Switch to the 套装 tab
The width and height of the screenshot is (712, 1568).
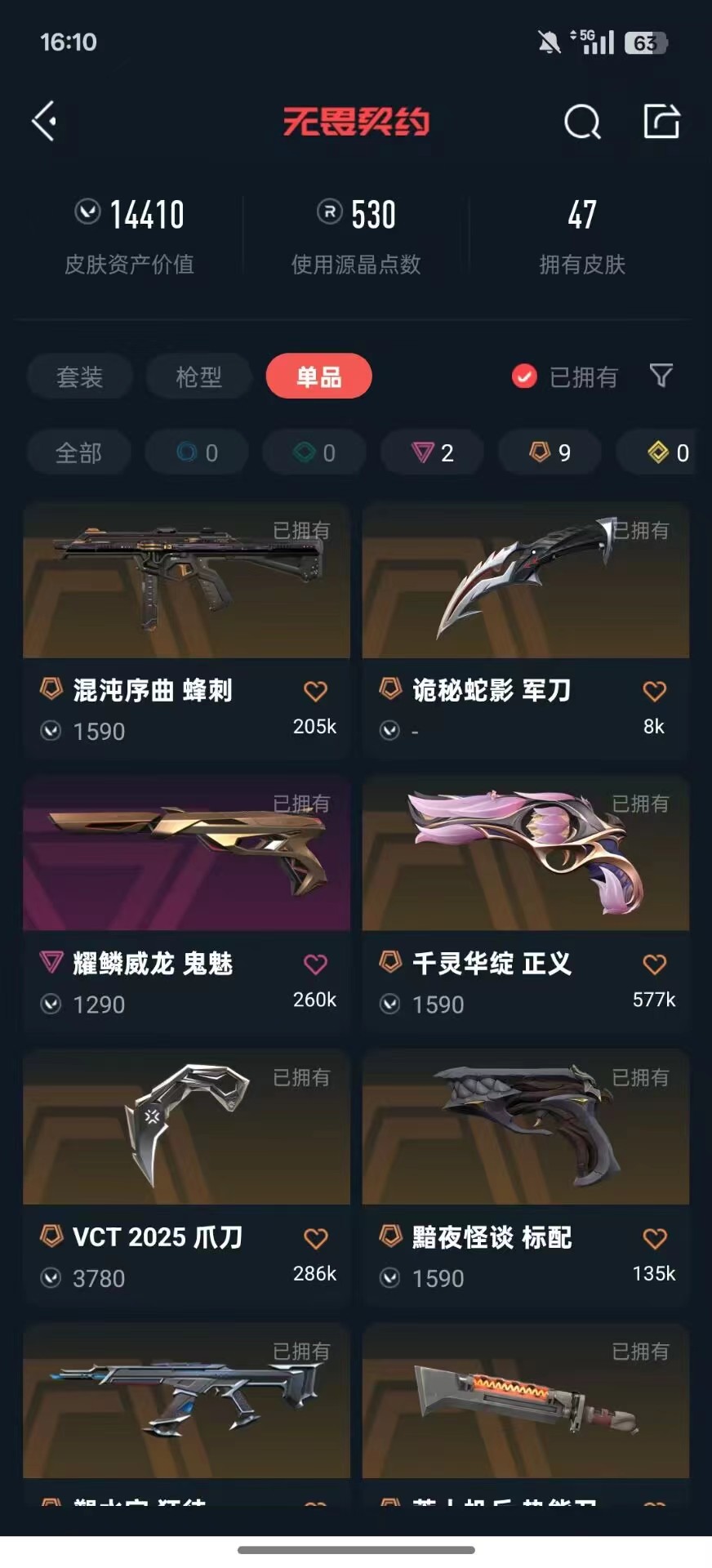[x=79, y=376]
